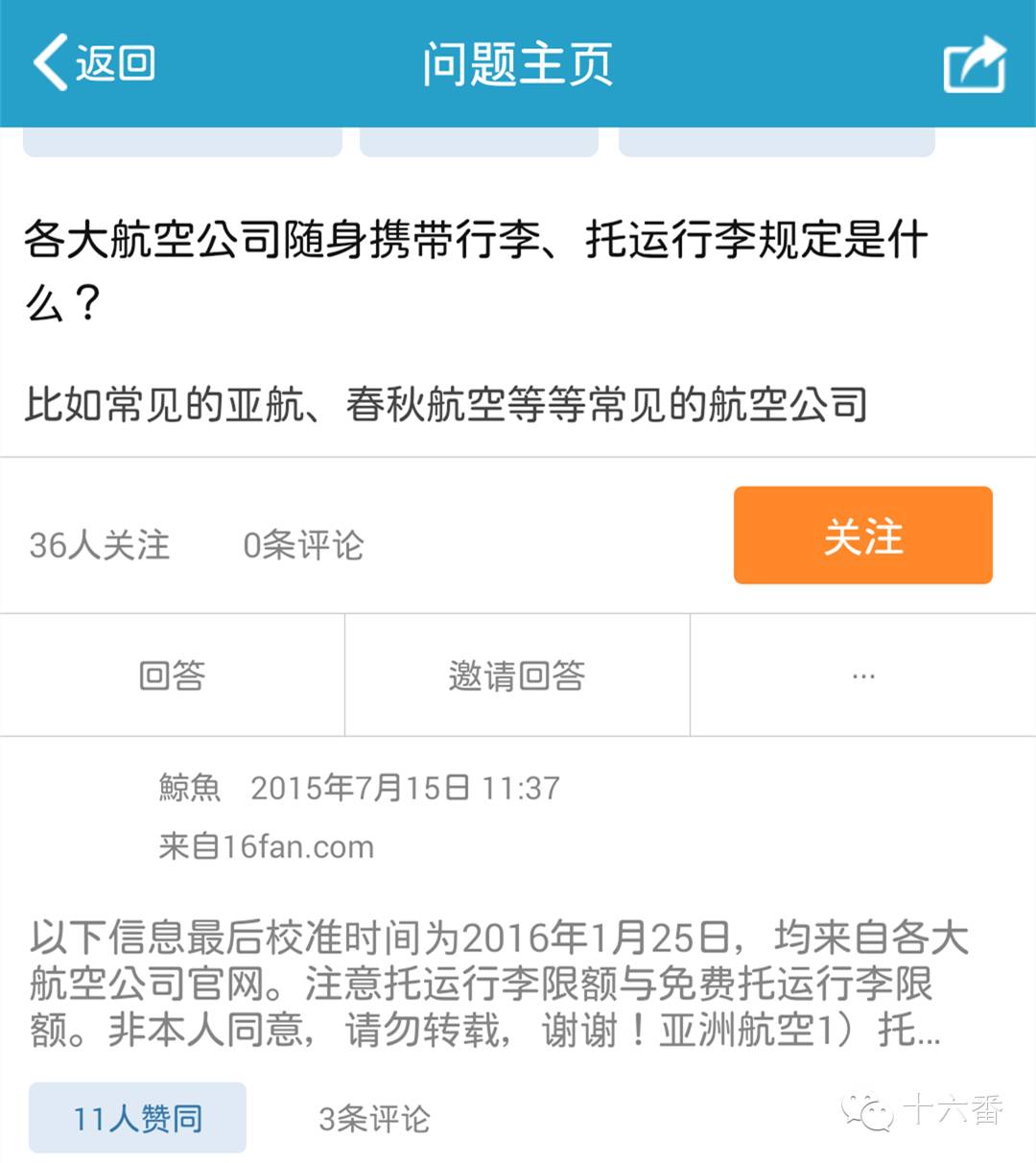
Task: Select the 问题主页 title bar
Action: click(518, 65)
